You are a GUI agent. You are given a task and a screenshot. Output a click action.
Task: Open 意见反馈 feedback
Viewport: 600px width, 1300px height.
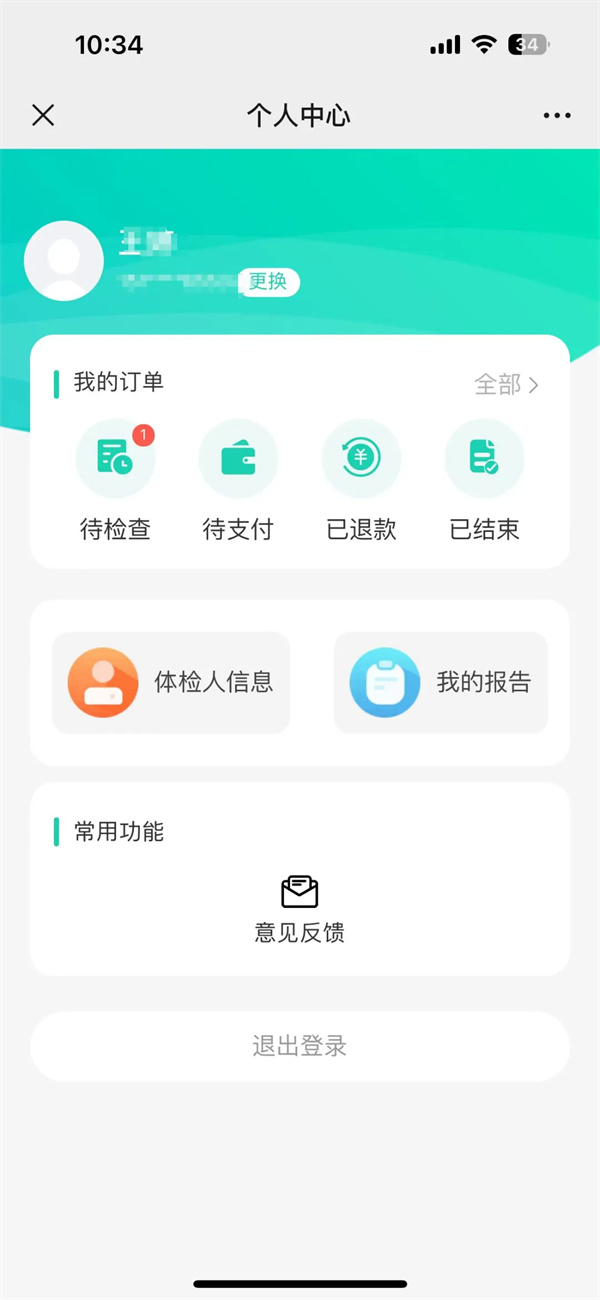click(300, 908)
